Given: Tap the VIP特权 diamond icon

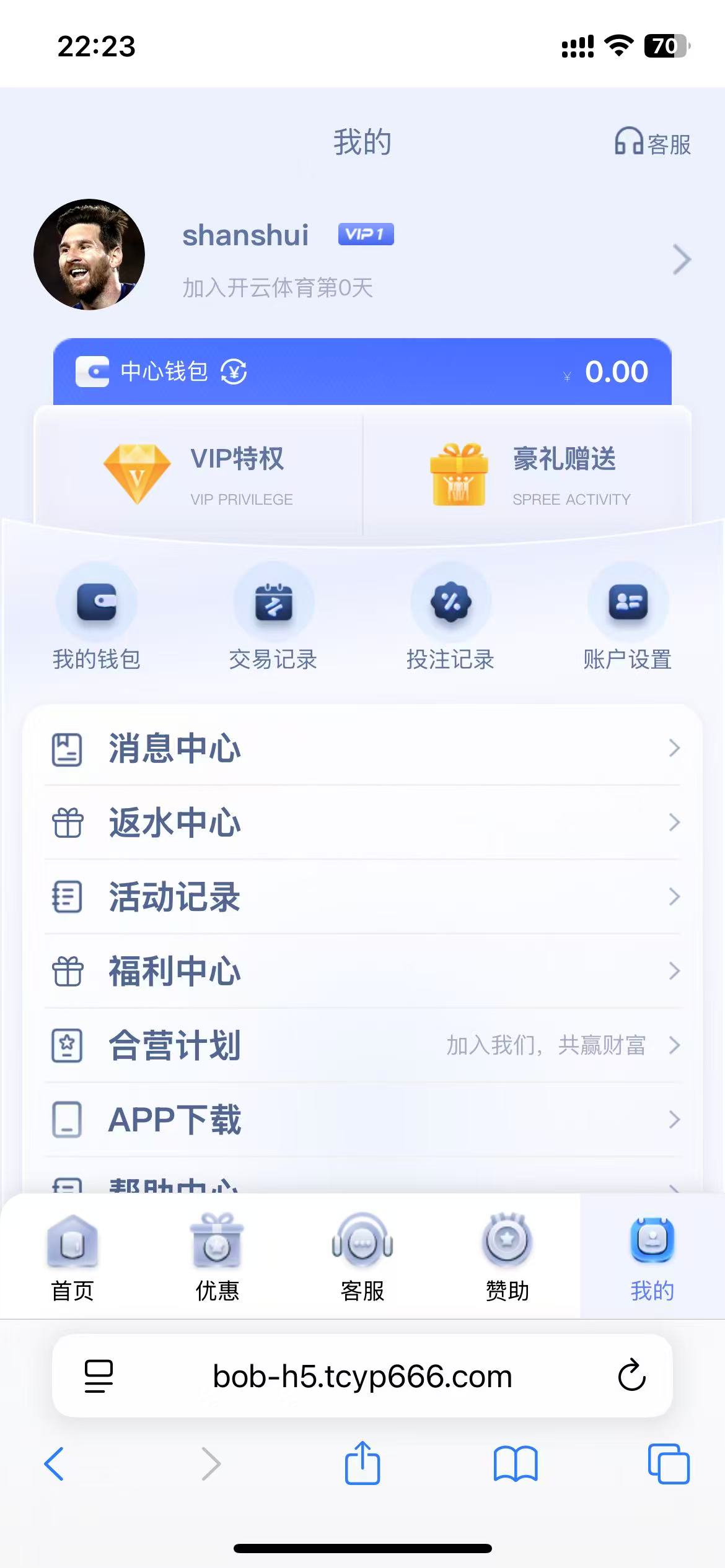Looking at the screenshot, I should click(x=138, y=474).
